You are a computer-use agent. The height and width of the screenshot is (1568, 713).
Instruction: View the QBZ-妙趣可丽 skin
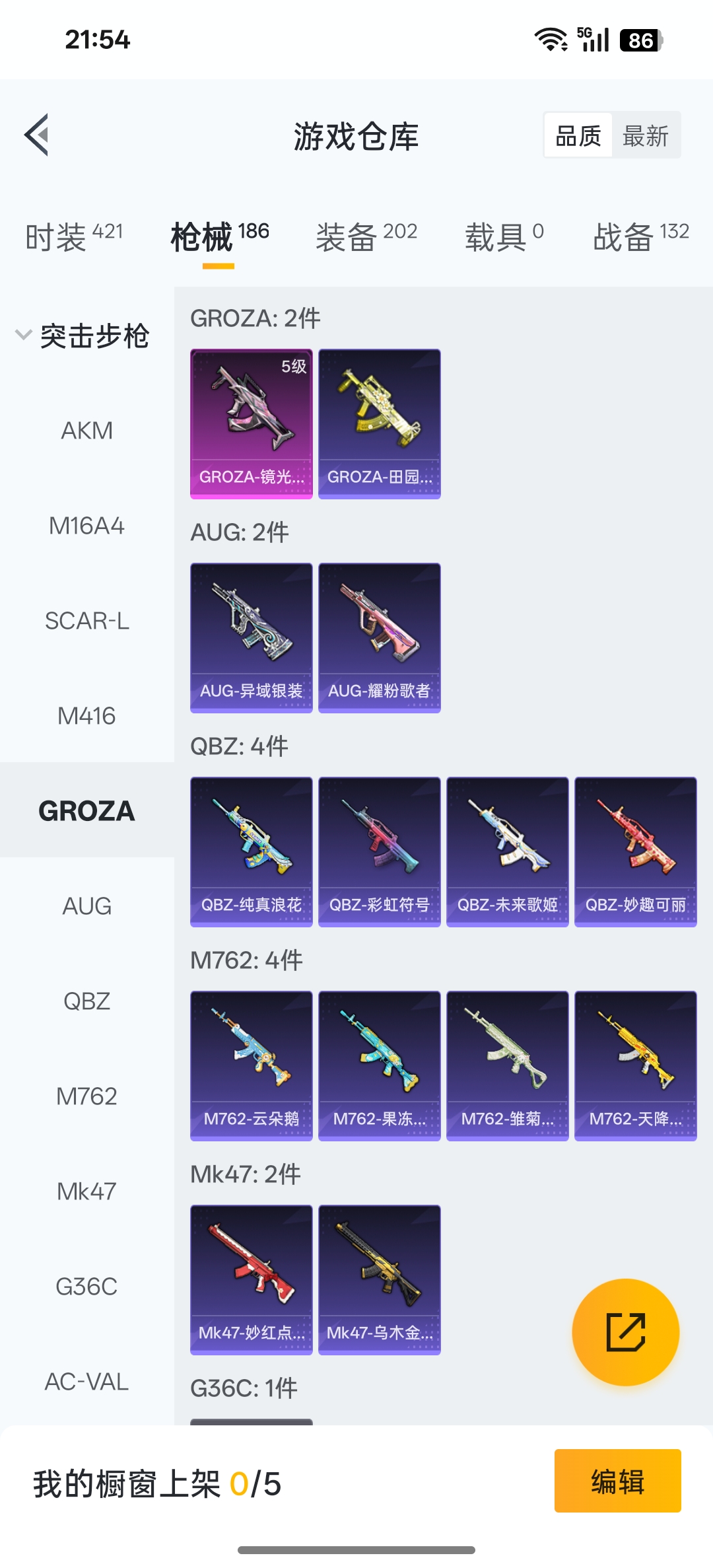(x=635, y=851)
